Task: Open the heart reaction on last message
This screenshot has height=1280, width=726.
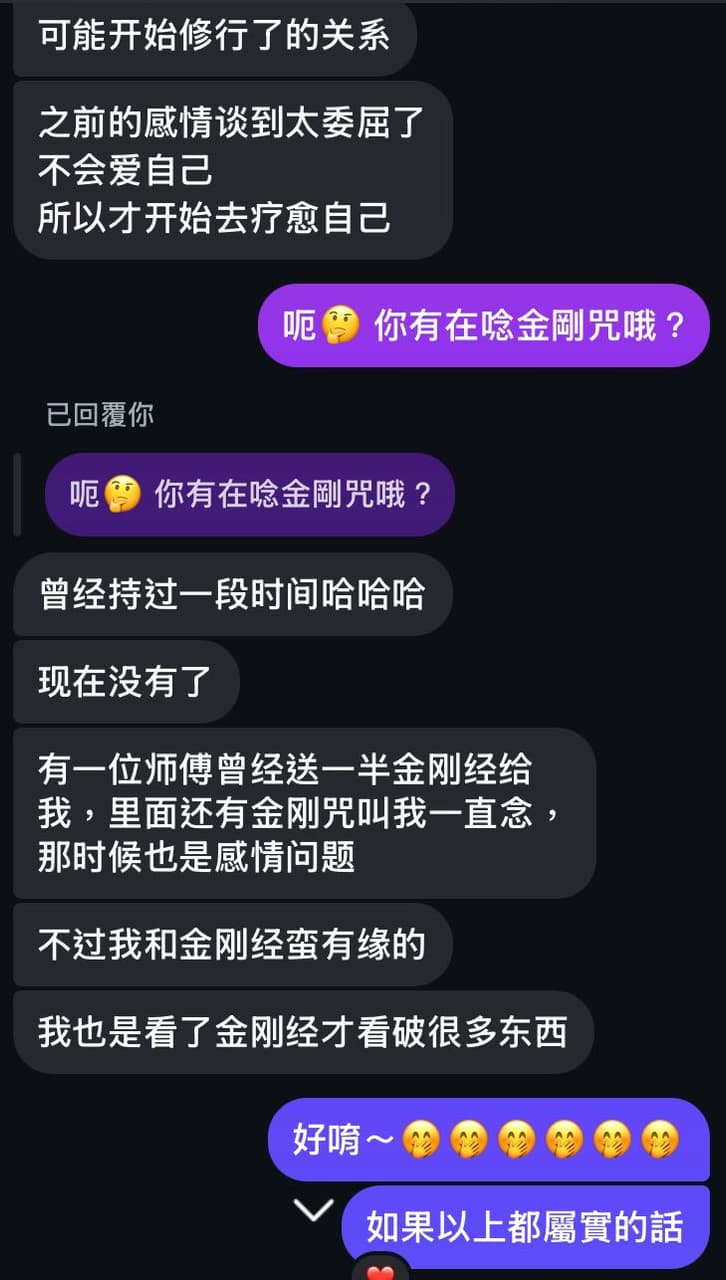Action: coord(381,1270)
